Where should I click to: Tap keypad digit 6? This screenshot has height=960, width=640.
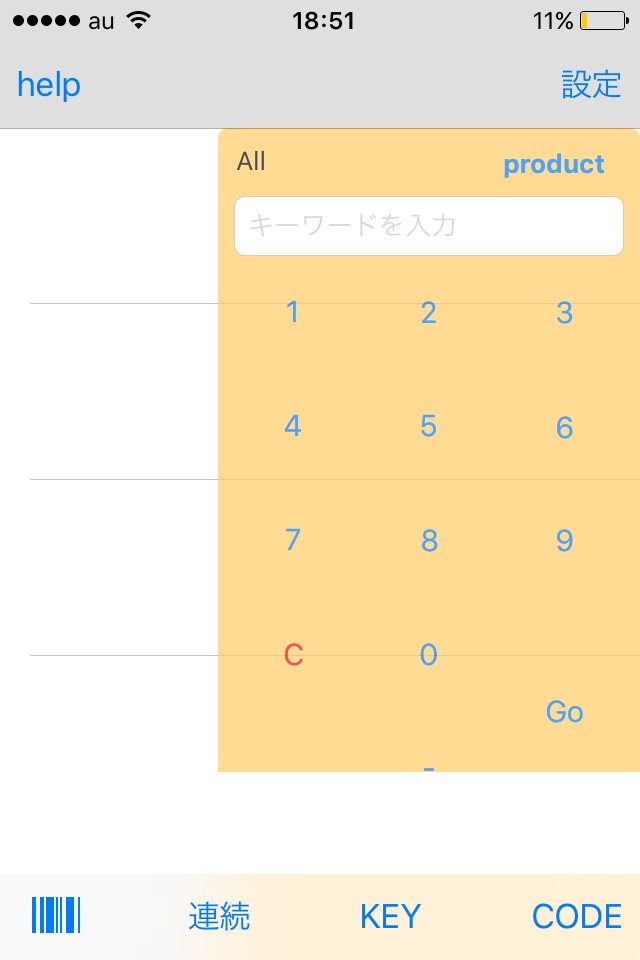point(564,428)
